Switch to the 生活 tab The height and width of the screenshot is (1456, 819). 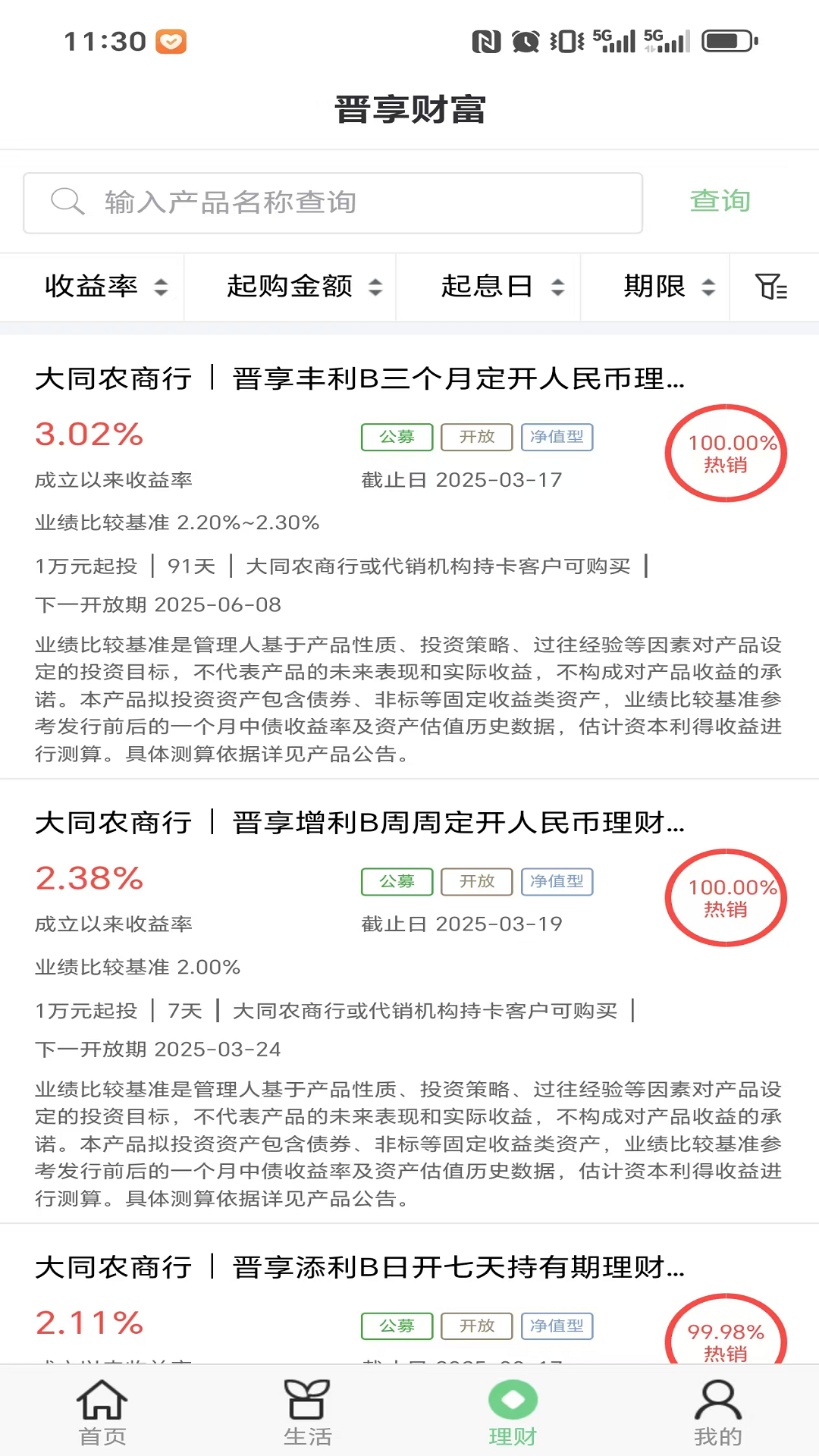coord(307,1411)
